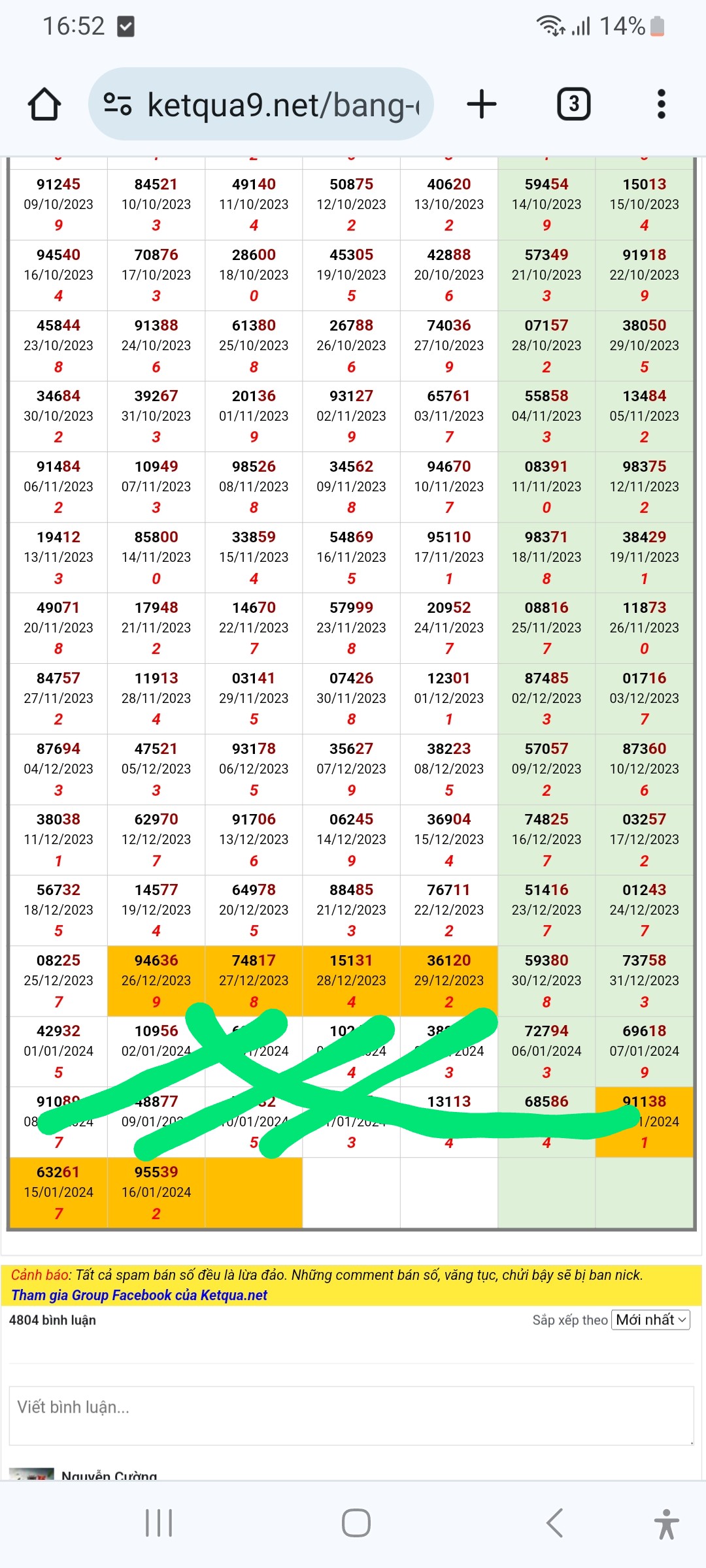Open the tab switcher showing 3 tabs
This screenshot has height=1568, width=706.
[573, 105]
